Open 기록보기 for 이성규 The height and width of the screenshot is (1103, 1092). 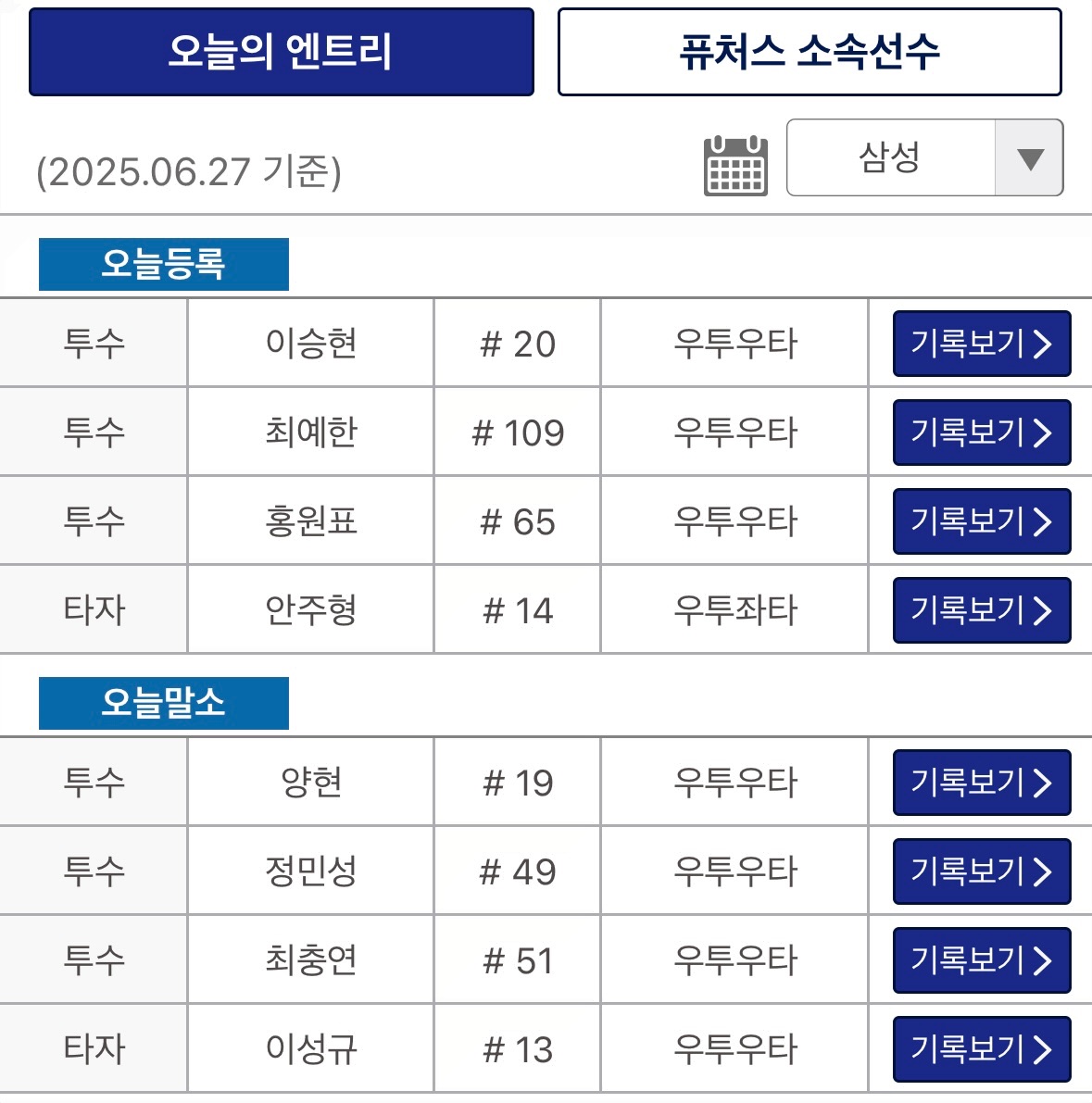[x=981, y=1049]
